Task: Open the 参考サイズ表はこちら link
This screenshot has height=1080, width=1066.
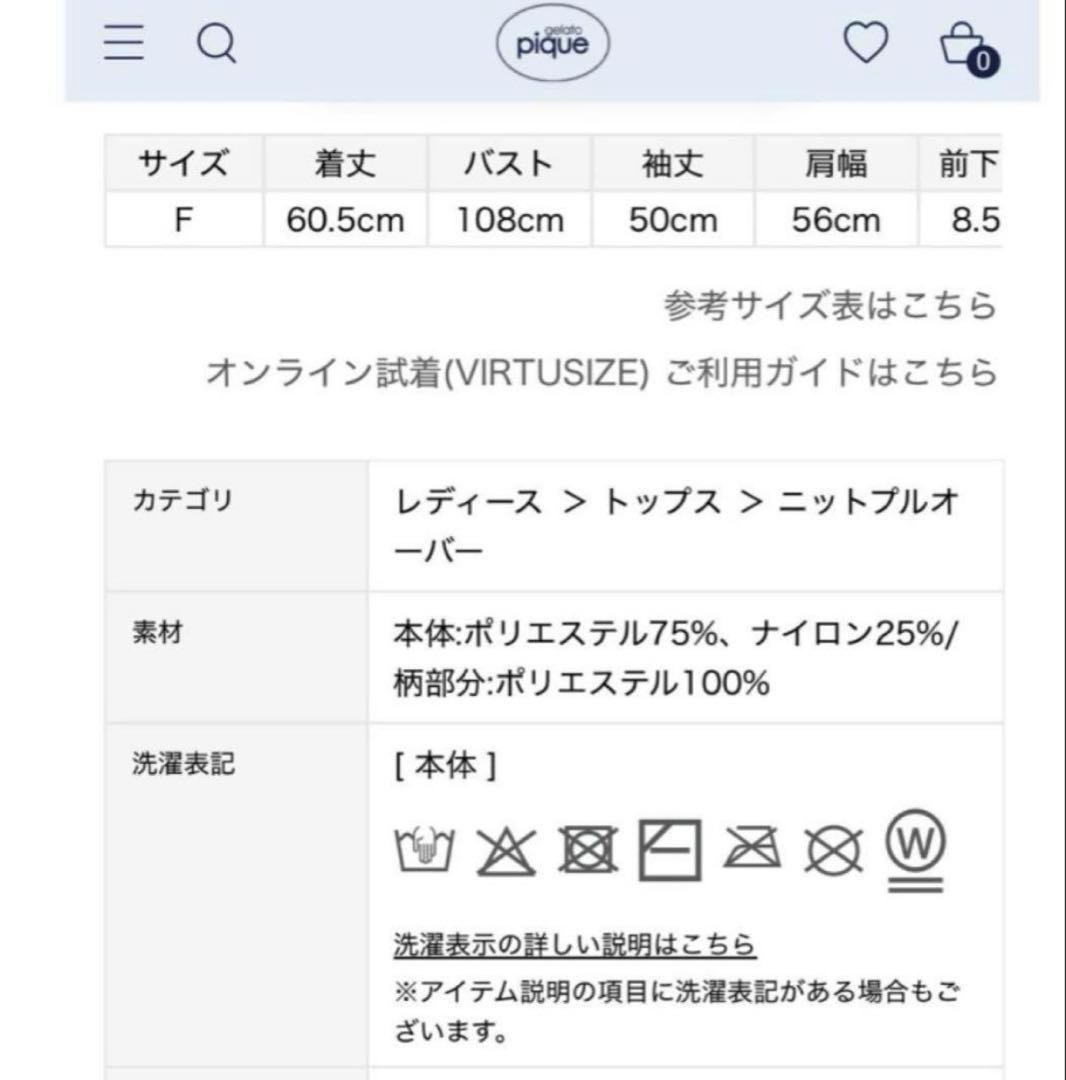Action: [829, 306]
